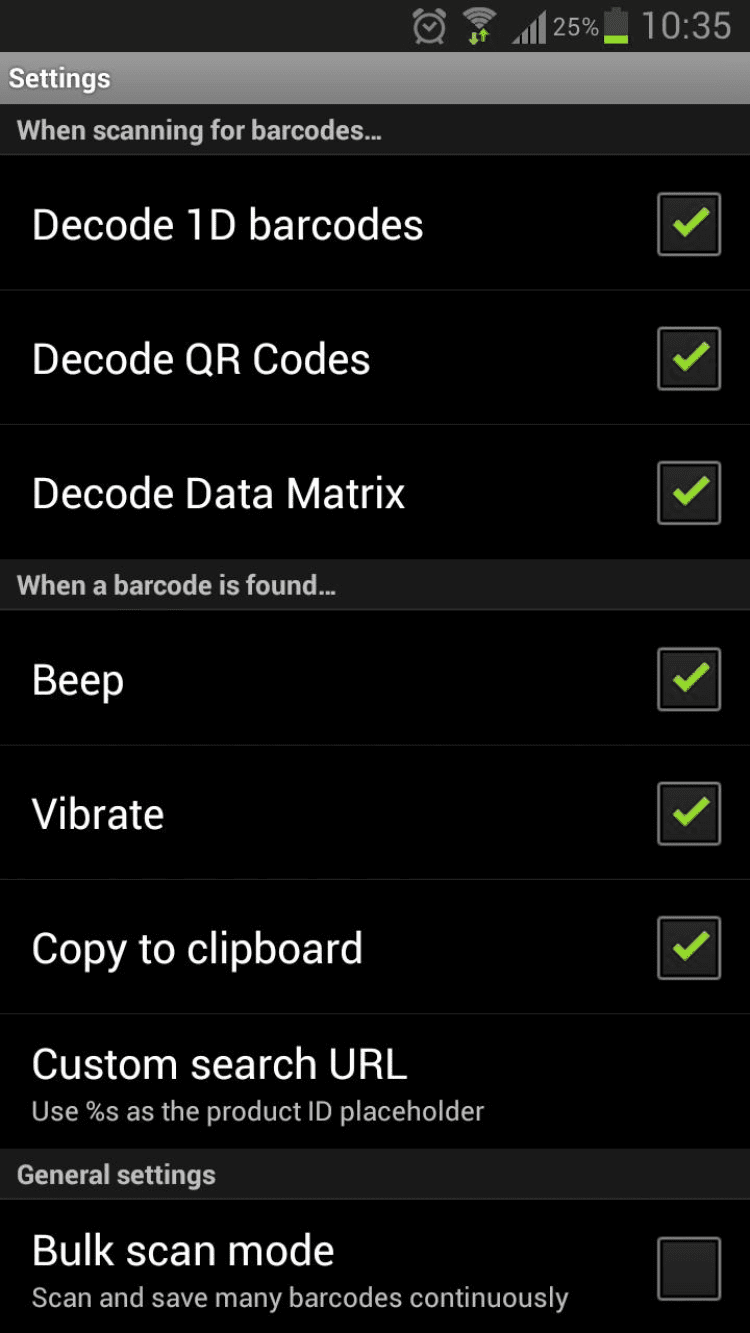The height and width of the screenshot is (1333, 750).
Task: Enable Bulk scan mode
Action: tap(688, 1268)
